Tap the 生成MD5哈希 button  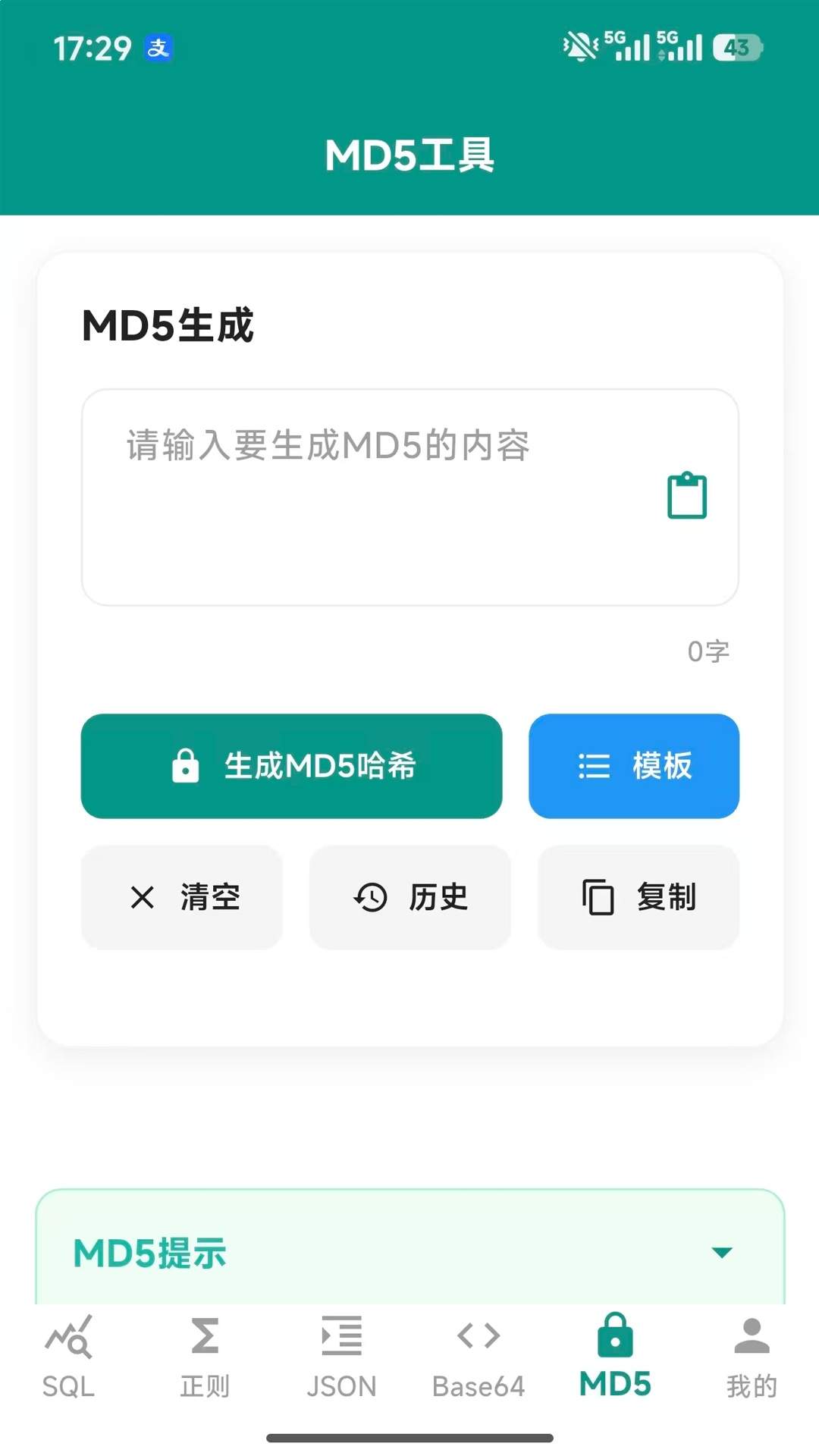click(291, 766)
